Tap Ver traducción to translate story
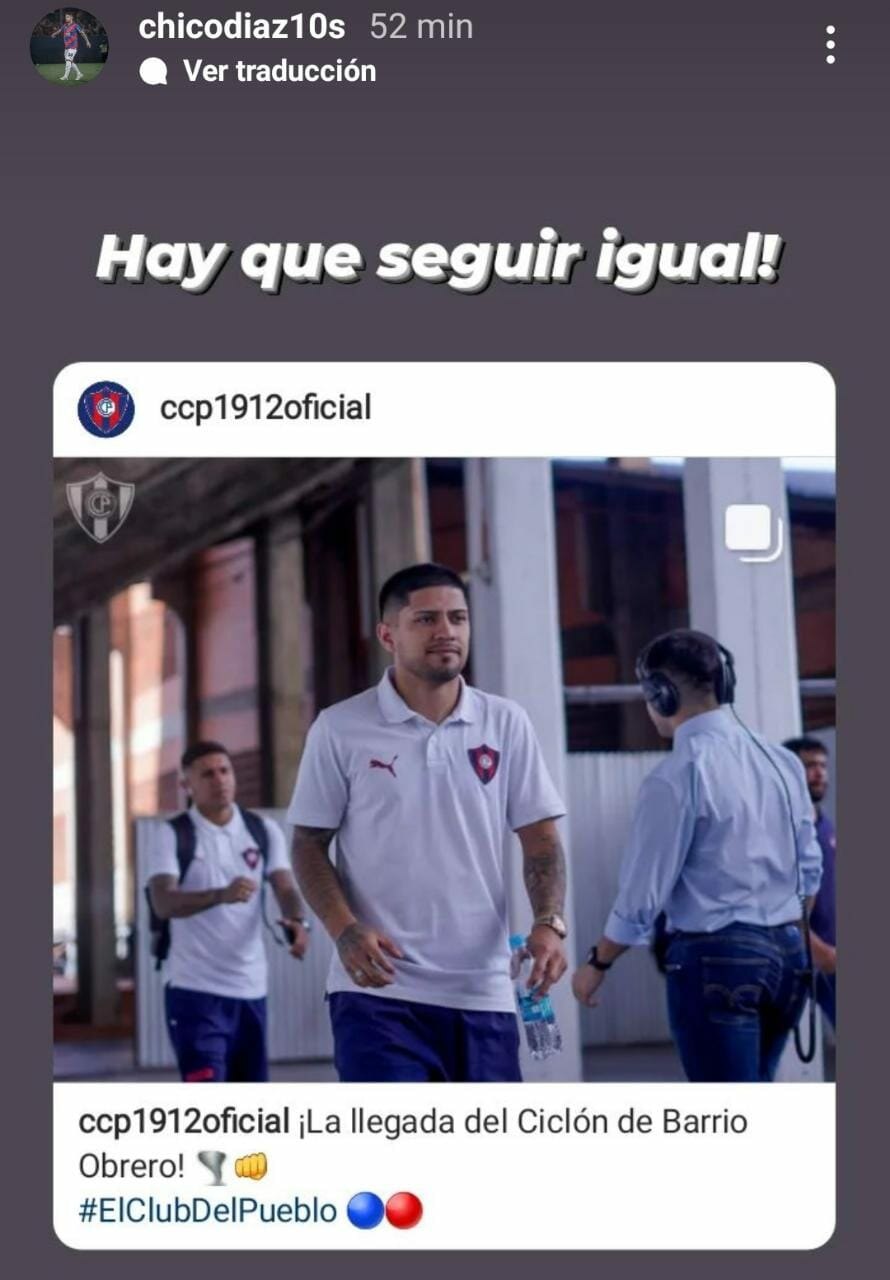 (x=278, y=71)
